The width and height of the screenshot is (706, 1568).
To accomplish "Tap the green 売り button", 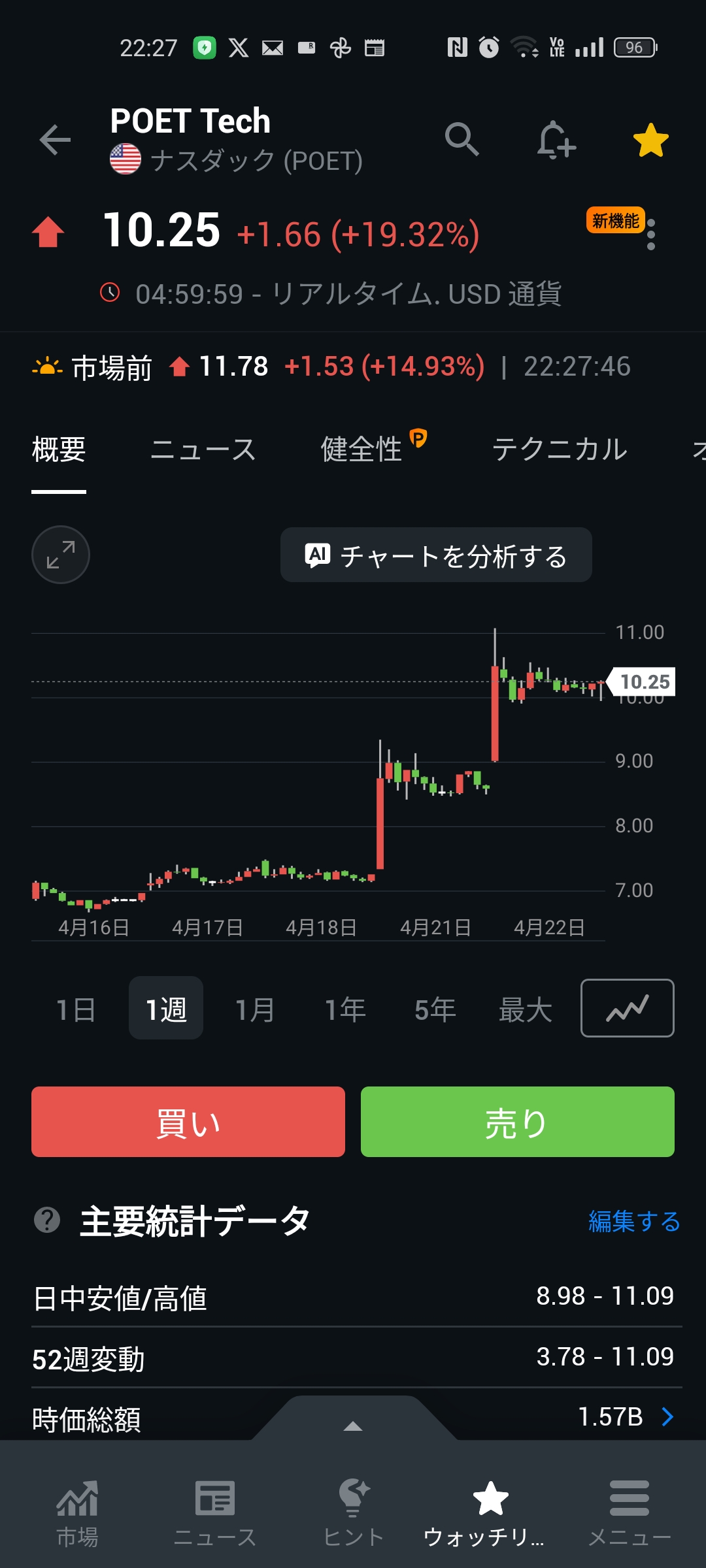I will 517,1122.
